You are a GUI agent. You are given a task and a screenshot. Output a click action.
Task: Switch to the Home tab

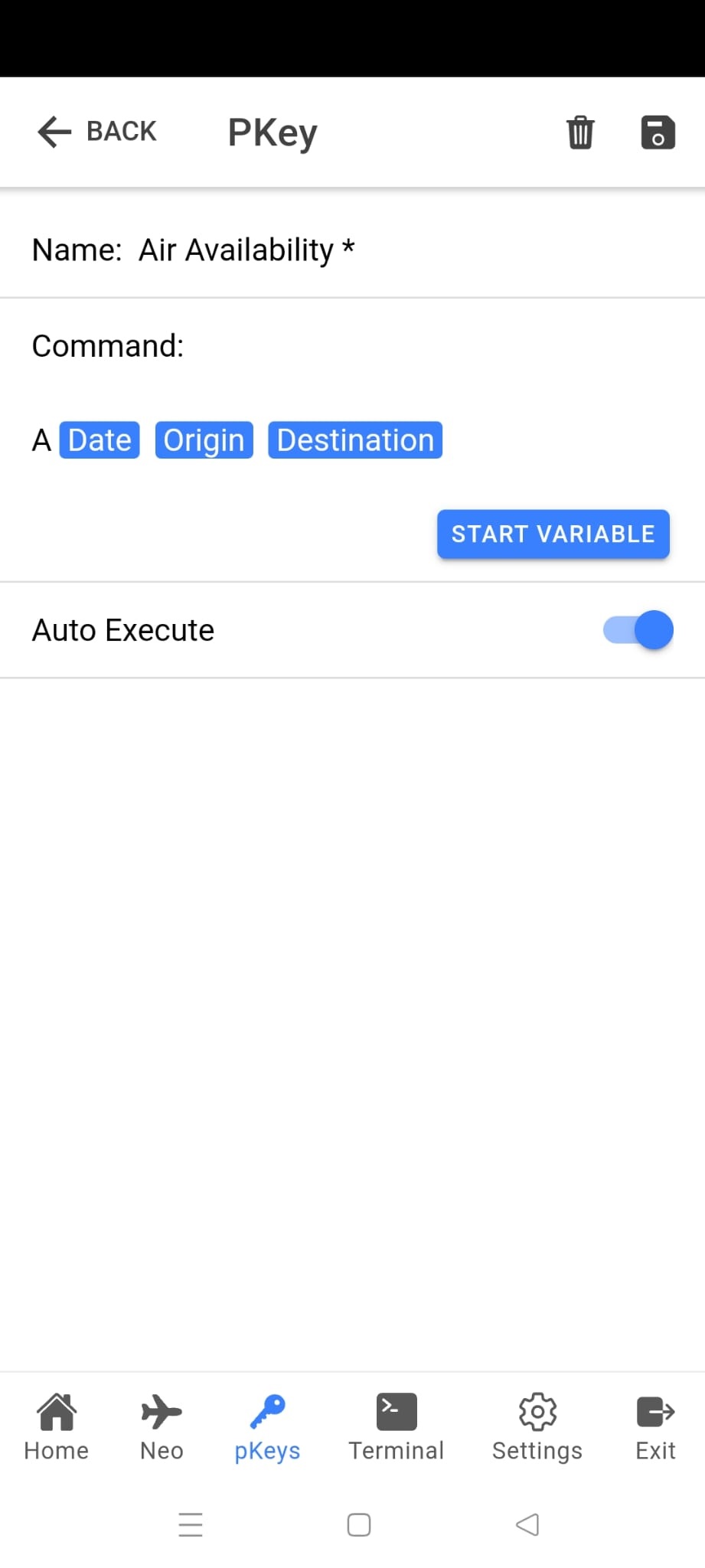coord(57,1427)
